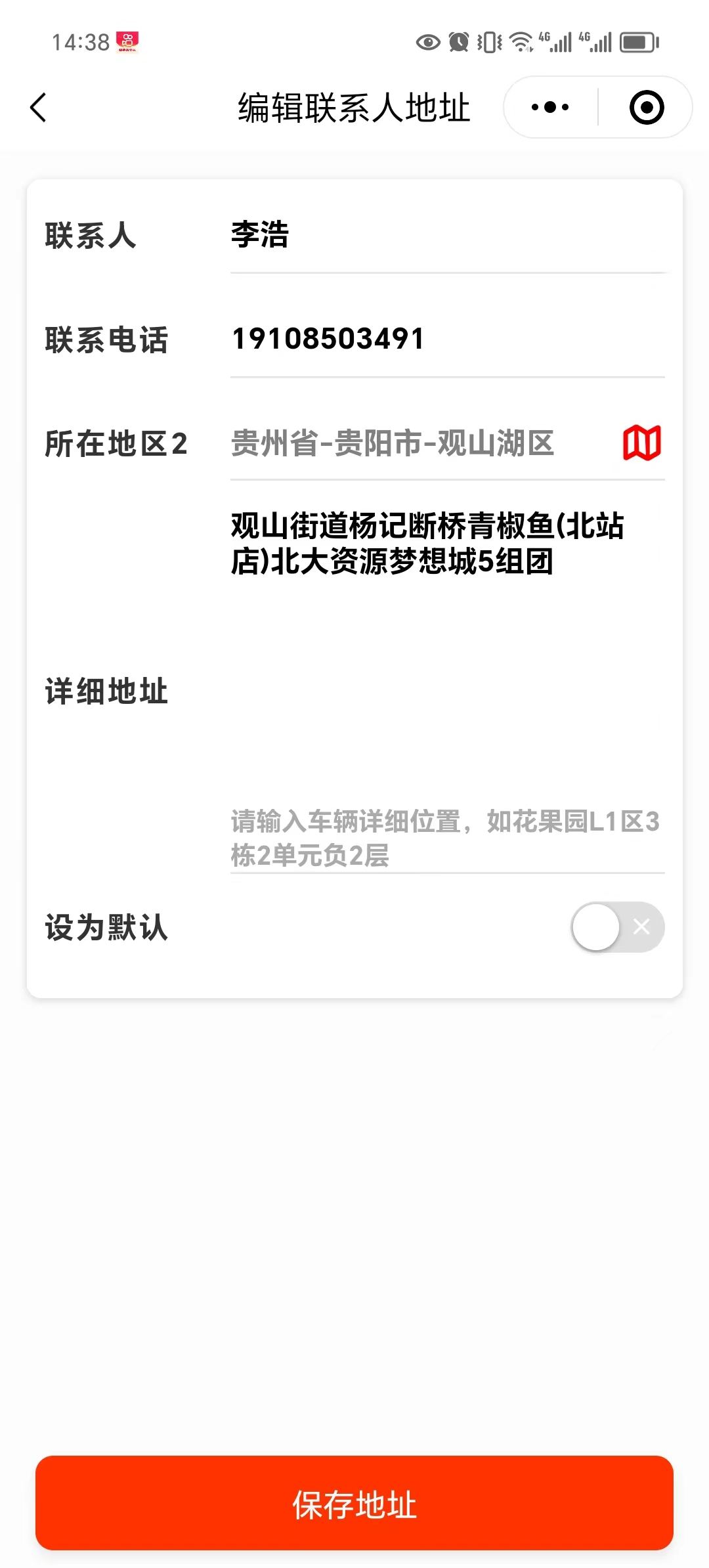This screenshot has height=1568, width=709.
Task: Tap the network signal strength indicator
Action: point(561,42)
